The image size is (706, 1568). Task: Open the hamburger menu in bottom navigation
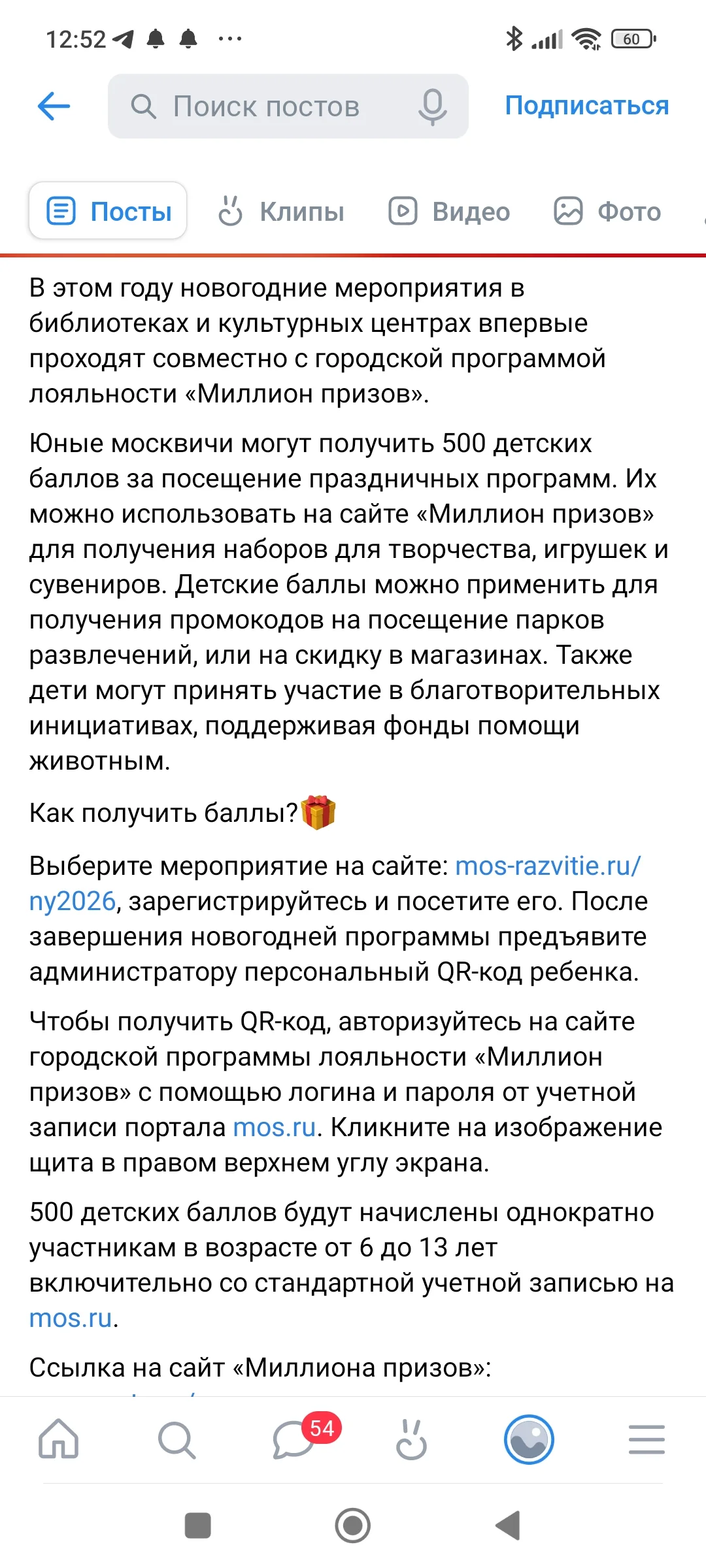(647, 1439)
